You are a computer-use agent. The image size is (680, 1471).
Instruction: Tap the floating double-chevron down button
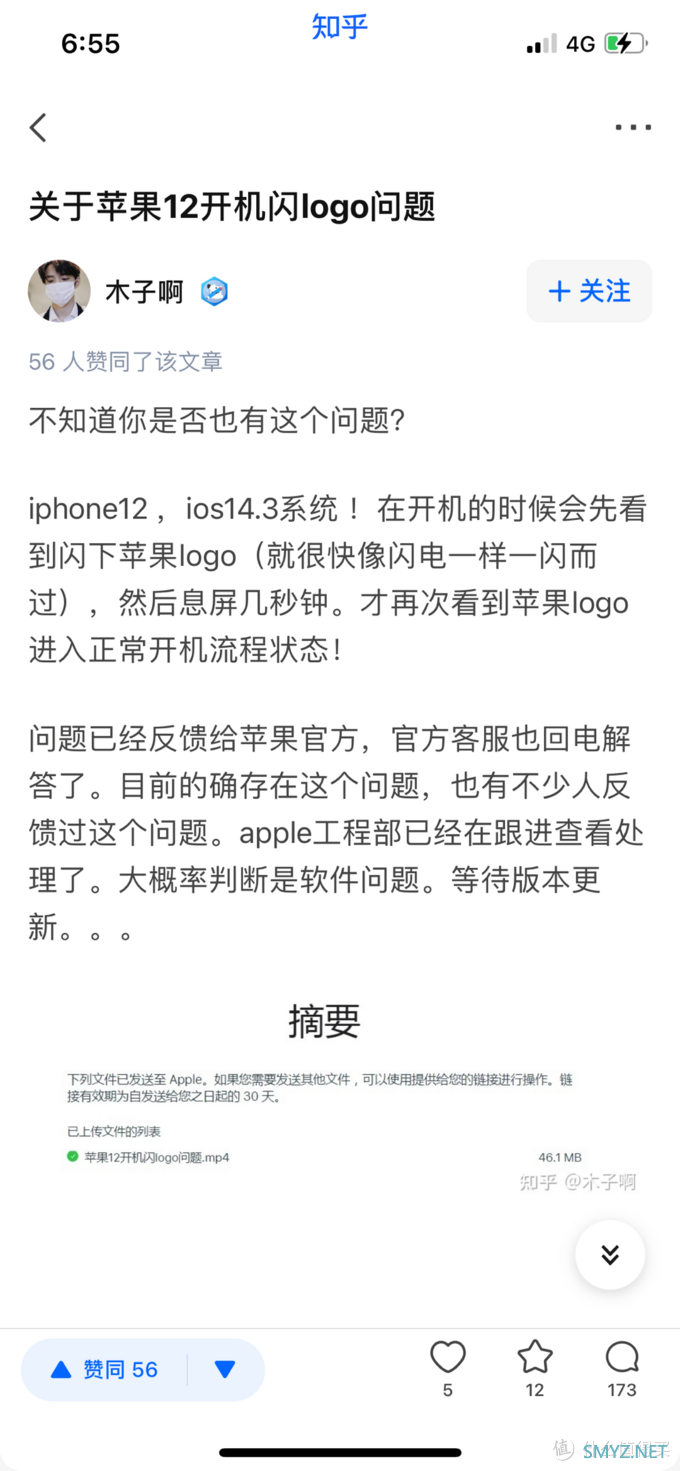610,1254
